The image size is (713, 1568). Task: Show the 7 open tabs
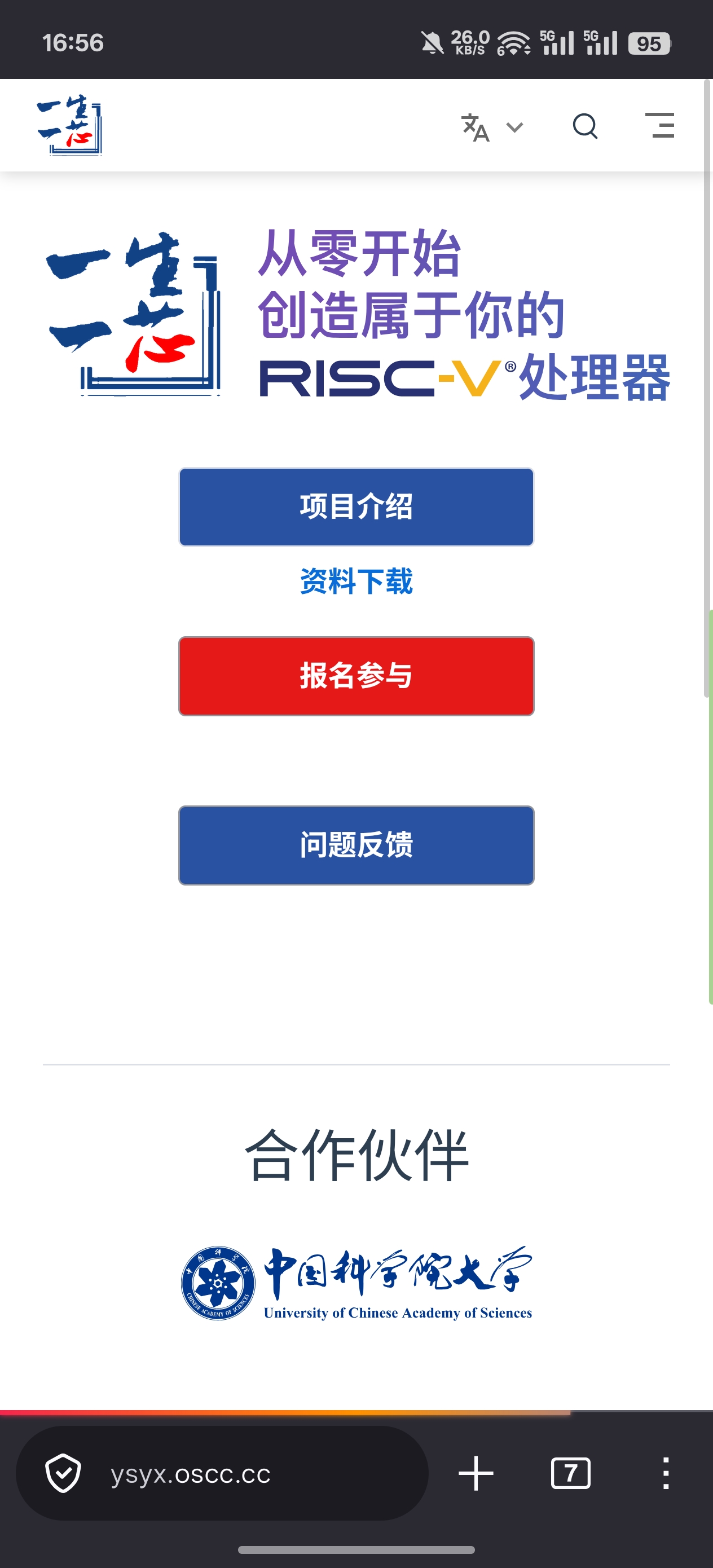tap(570, 1473)
